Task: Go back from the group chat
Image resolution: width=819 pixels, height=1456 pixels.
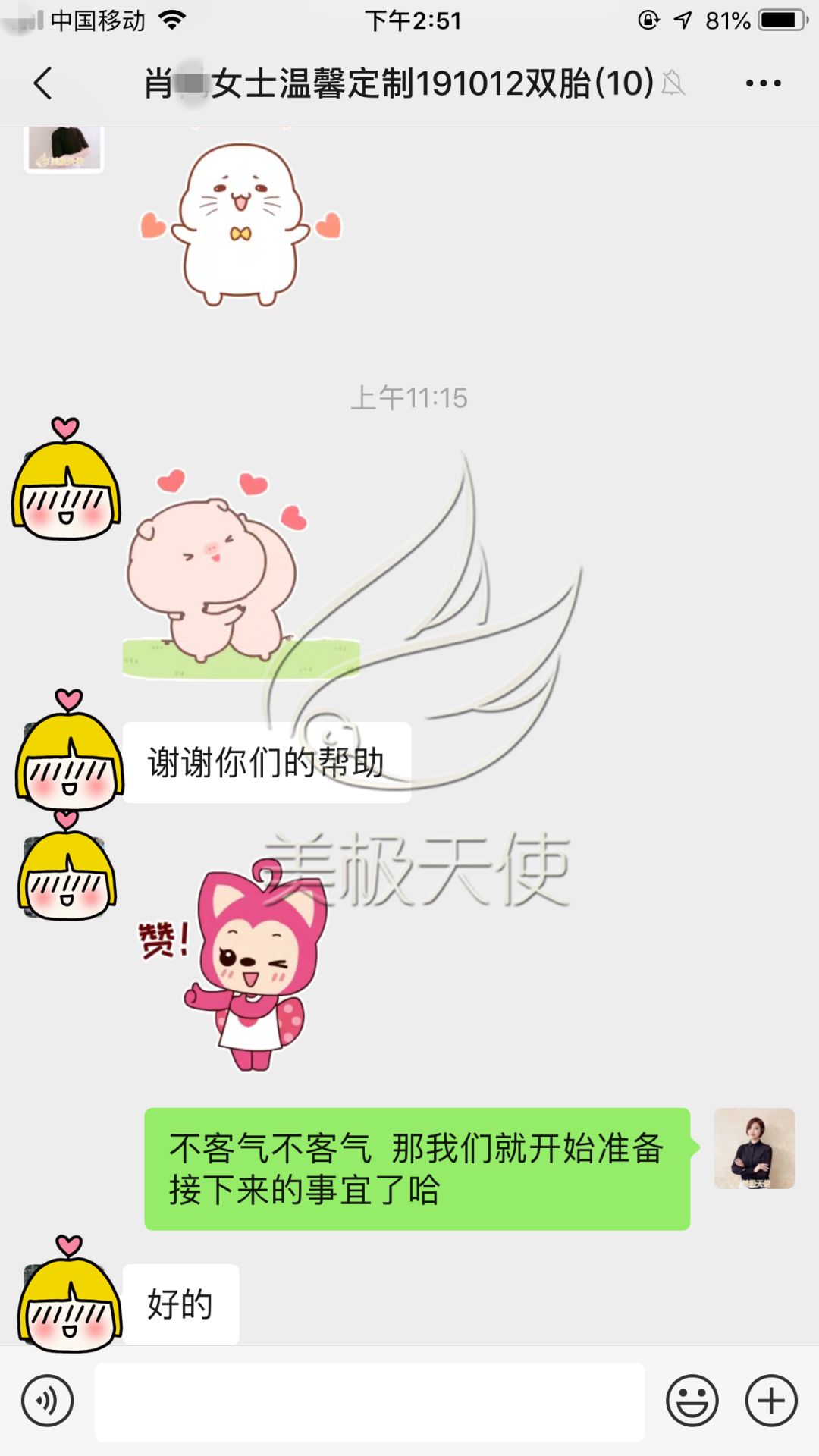Action: click(43, 83)
